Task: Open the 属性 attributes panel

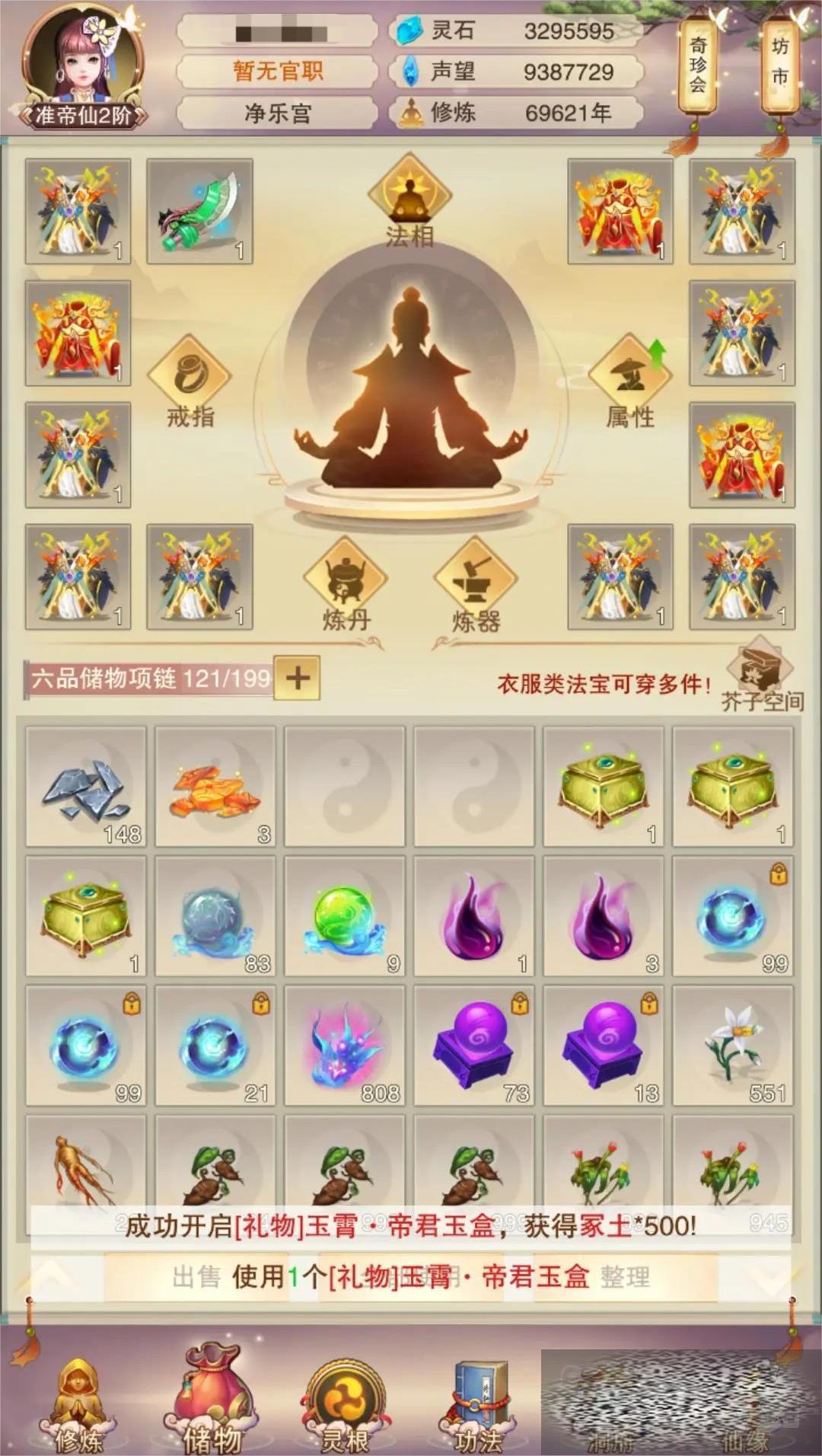Action: tap(629, 381)
